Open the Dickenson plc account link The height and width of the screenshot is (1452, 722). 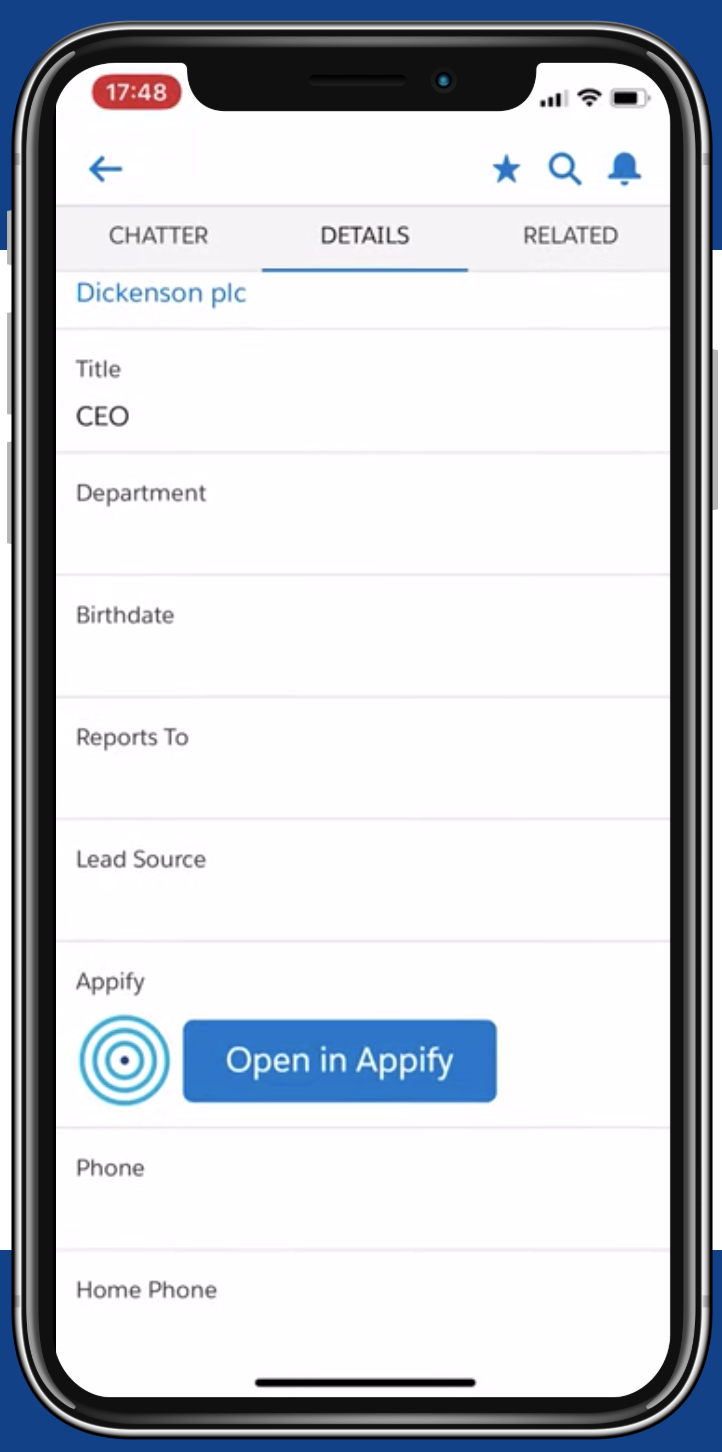(x=160, y=293)
